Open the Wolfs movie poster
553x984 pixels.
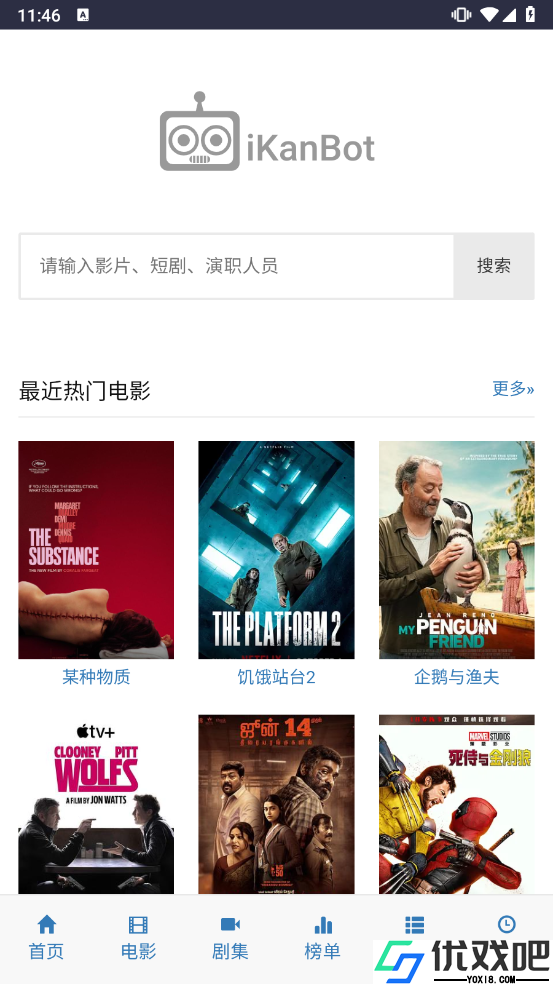point(96,804)
